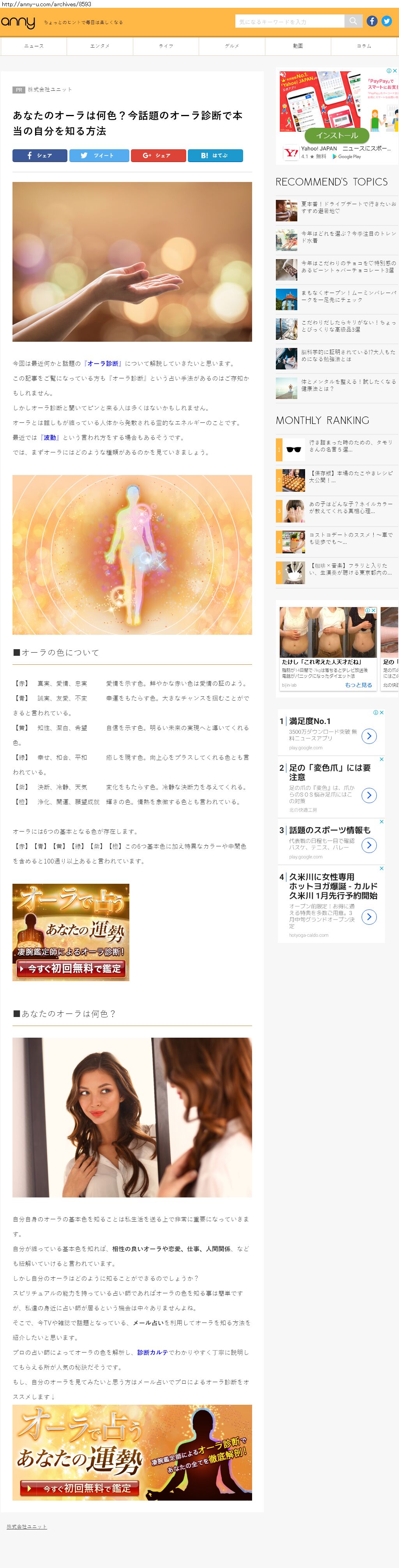Image resolution: width=399 pixels, height=1568 pixels.
Task: Open the 夏本番ドライブ recommended topic
Action: tap(348, 208)
